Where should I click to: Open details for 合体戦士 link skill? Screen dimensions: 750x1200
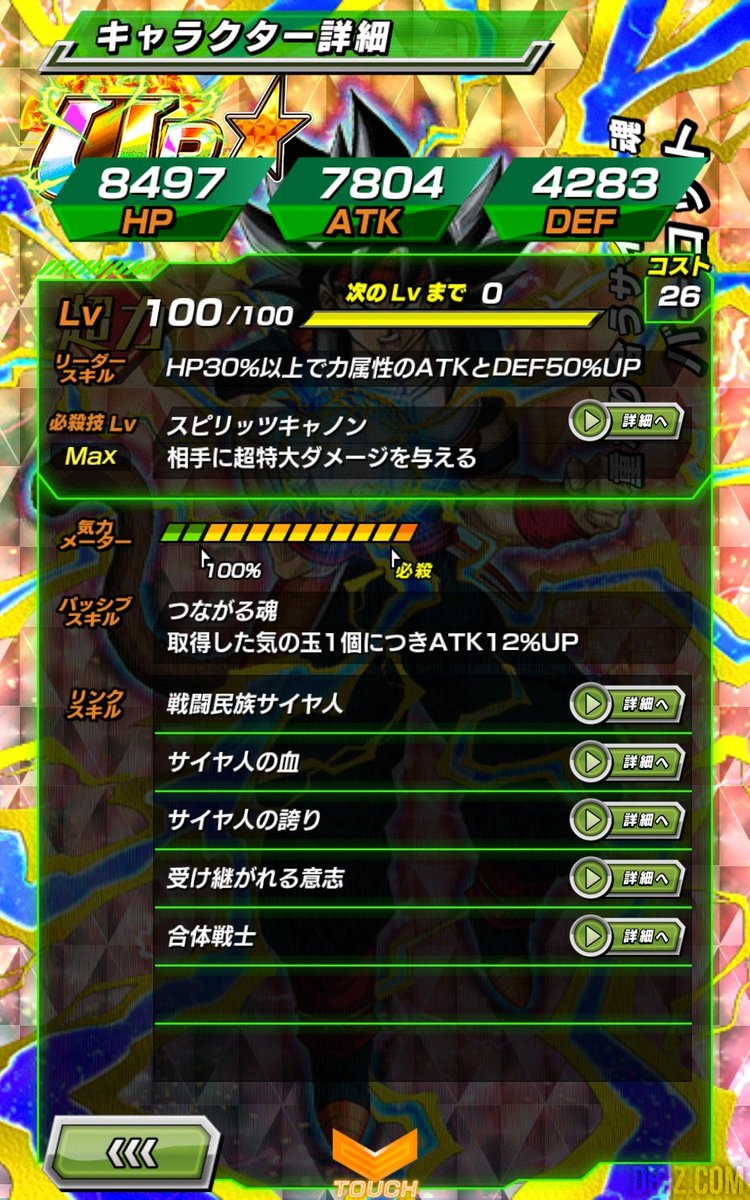click(x=627, y=937)
